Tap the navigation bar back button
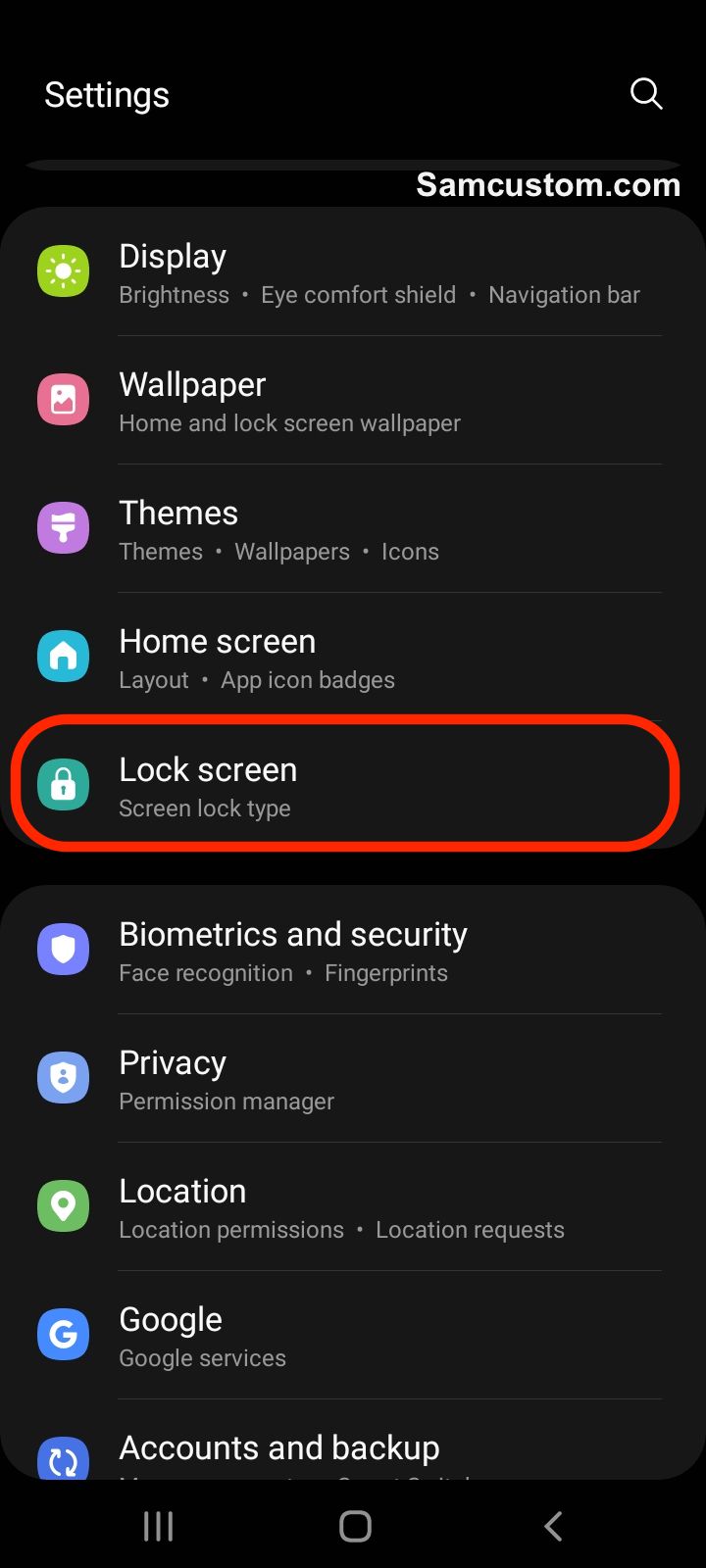The width and height of the screenshot is (706, 1568). 553,1526
